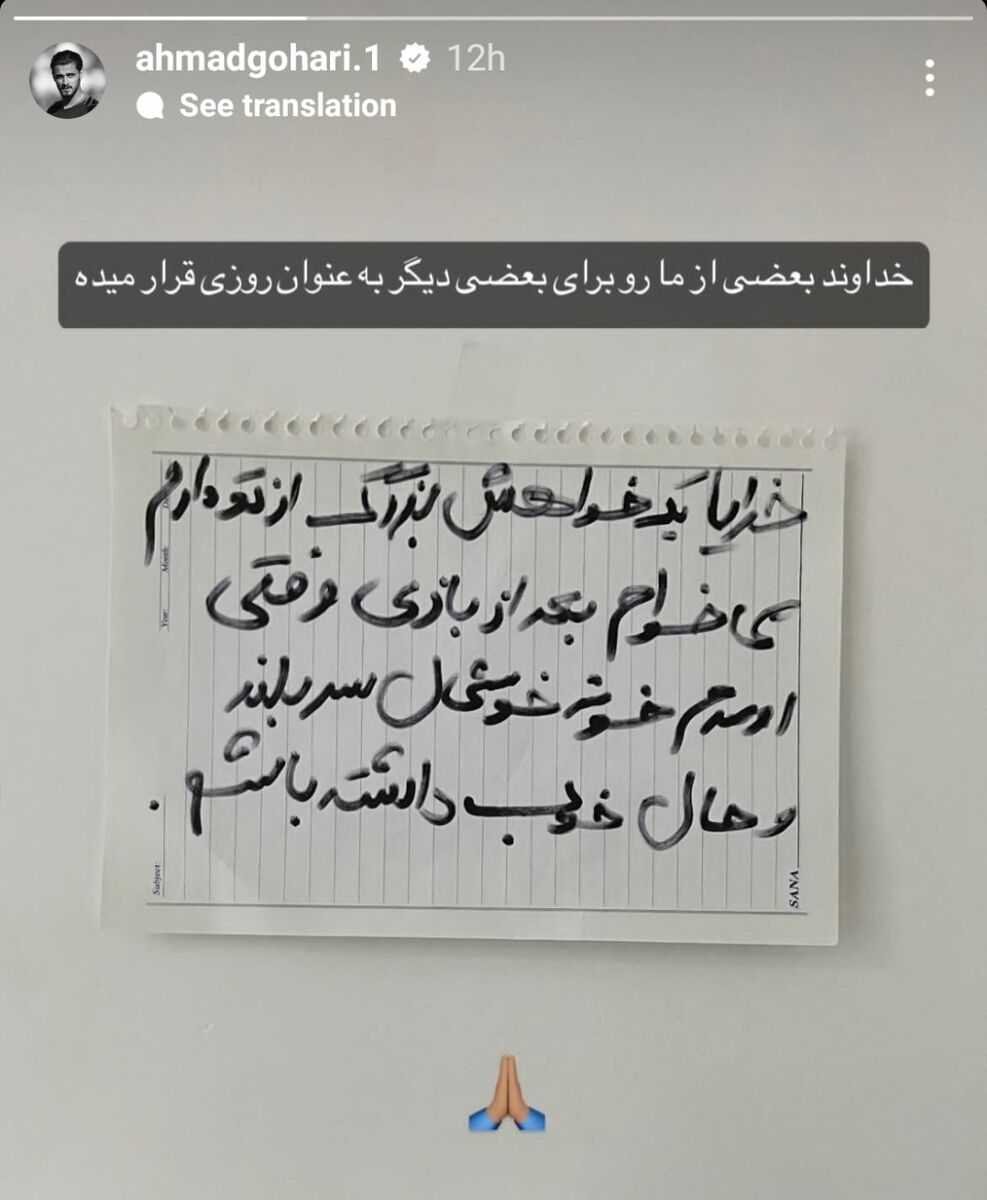Tap See translation for this story
Image resolution: width=987 pixels, height=1200 pixels.
(x=287, y=105)
